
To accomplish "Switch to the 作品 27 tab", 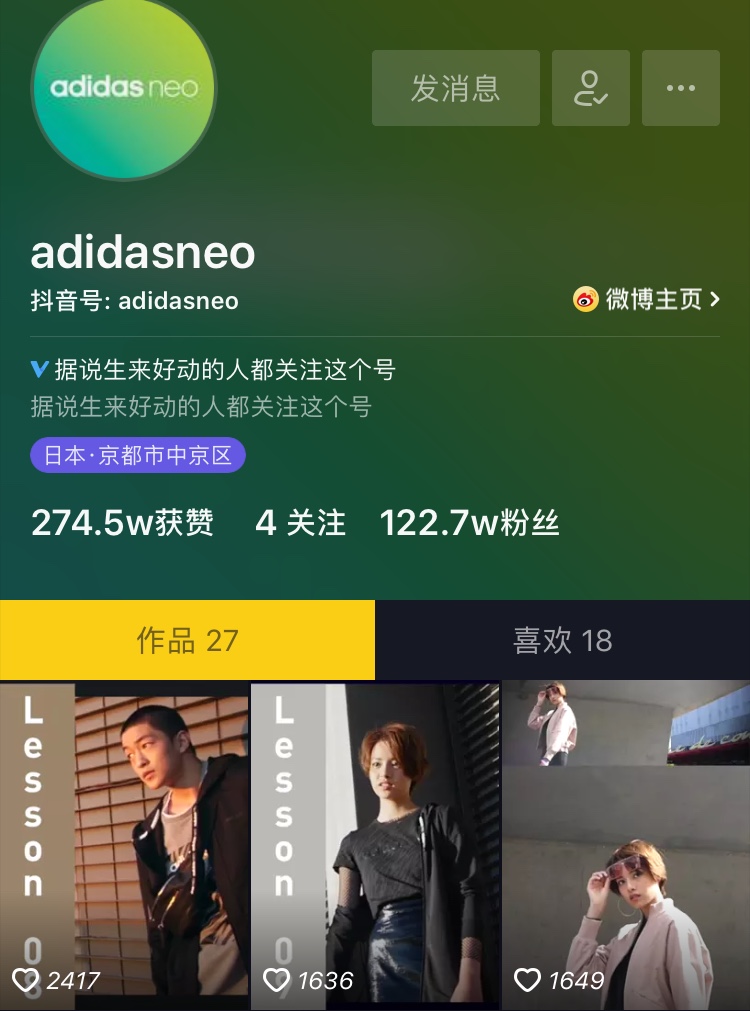I will pos(187,640).
